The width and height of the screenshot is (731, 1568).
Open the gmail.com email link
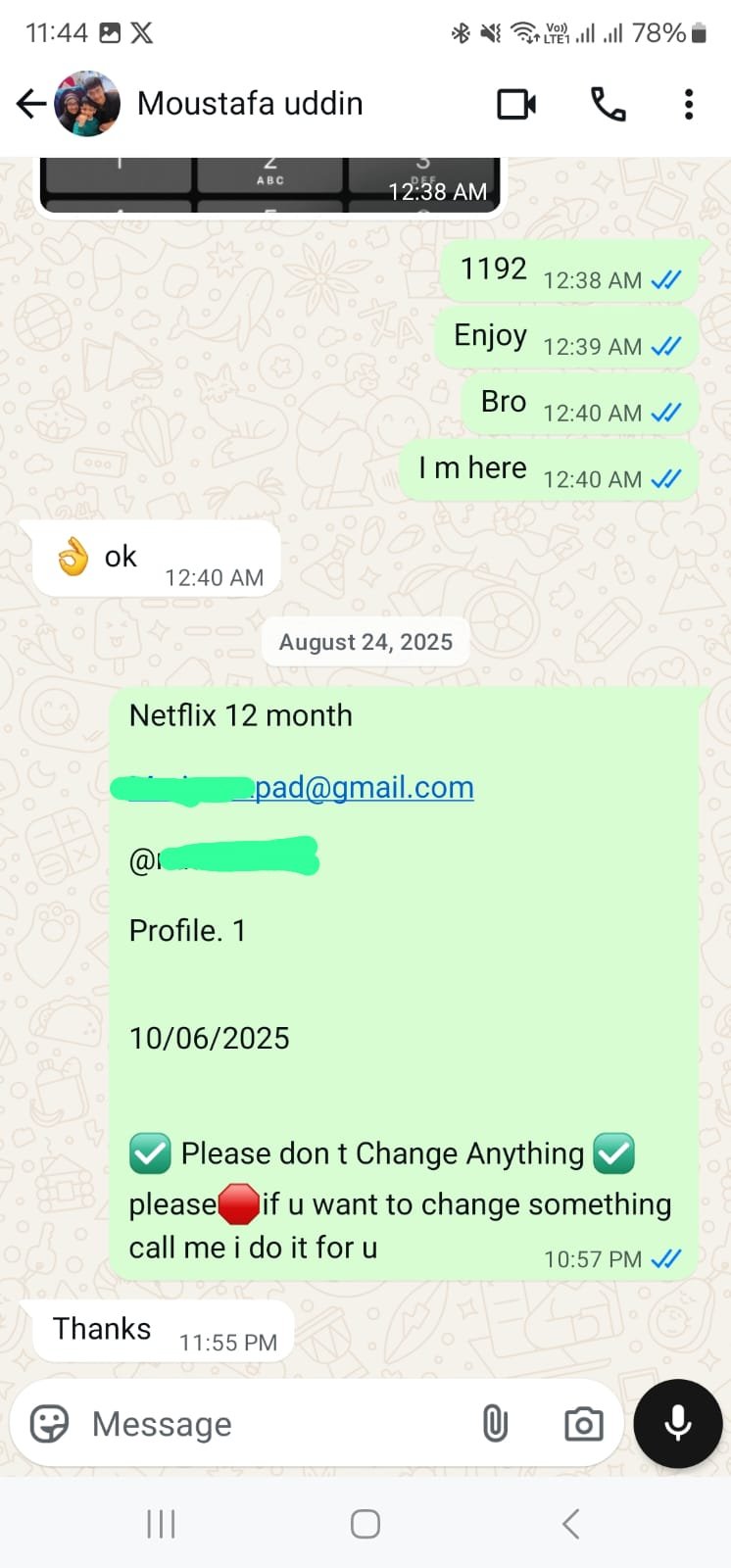coord(363,788)
